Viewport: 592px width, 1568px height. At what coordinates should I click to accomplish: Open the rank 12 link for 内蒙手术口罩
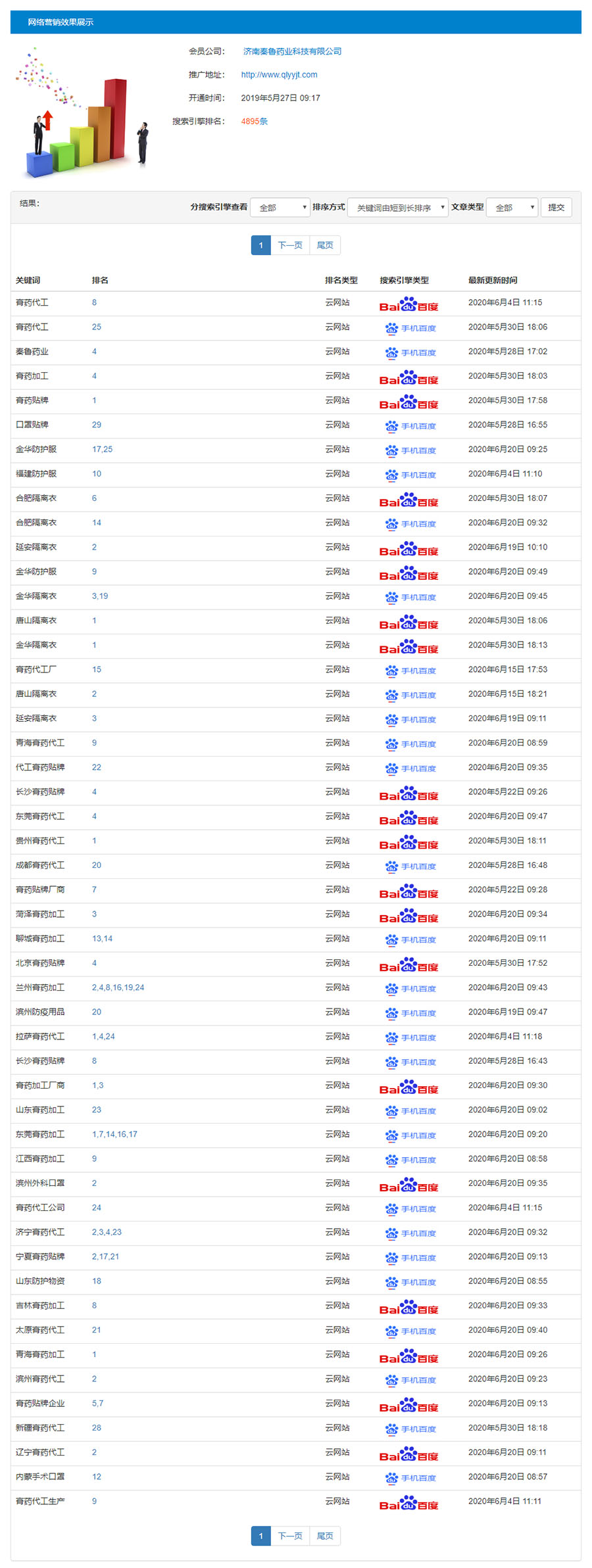tap(97, 1477)
